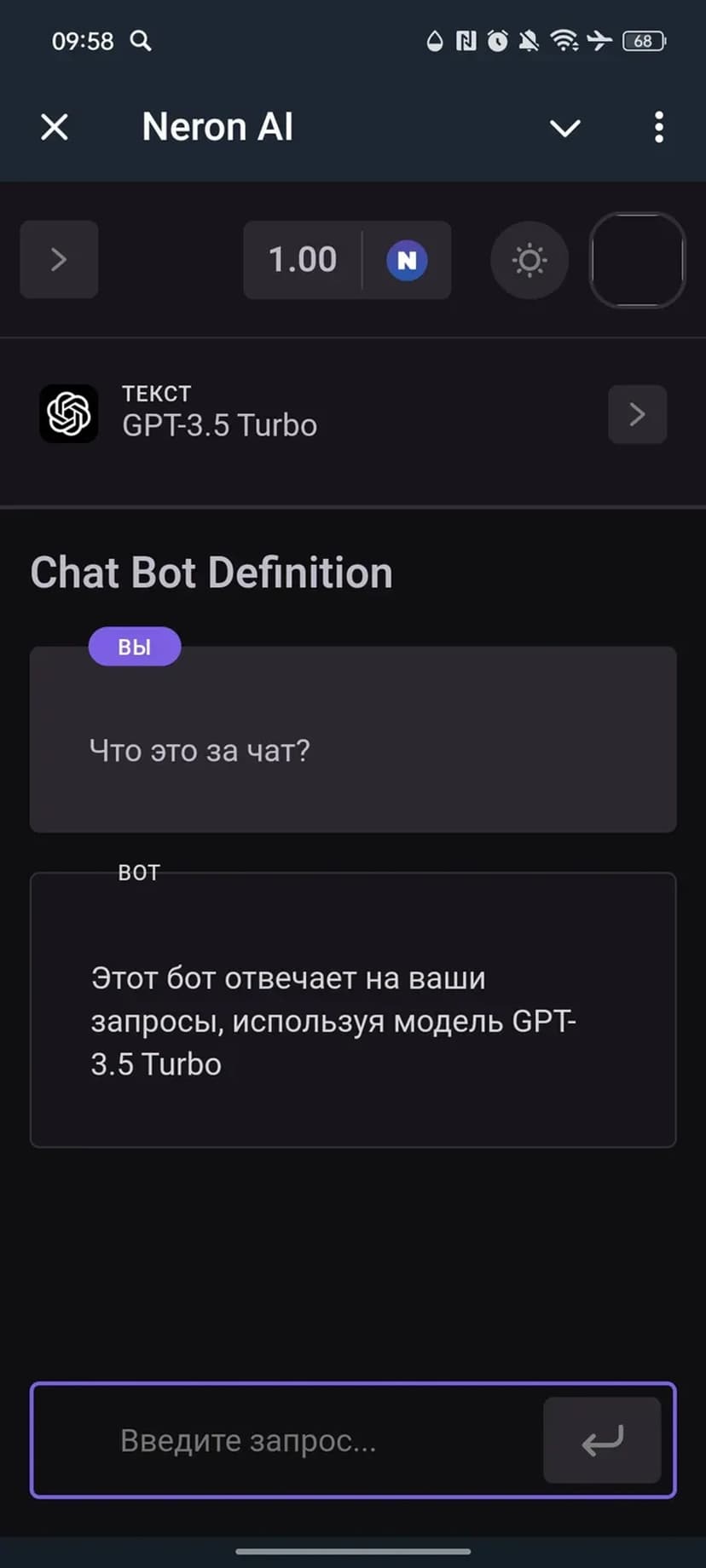
Task: Open the three-dot overflow menu
Action: [x=658, y=128]
